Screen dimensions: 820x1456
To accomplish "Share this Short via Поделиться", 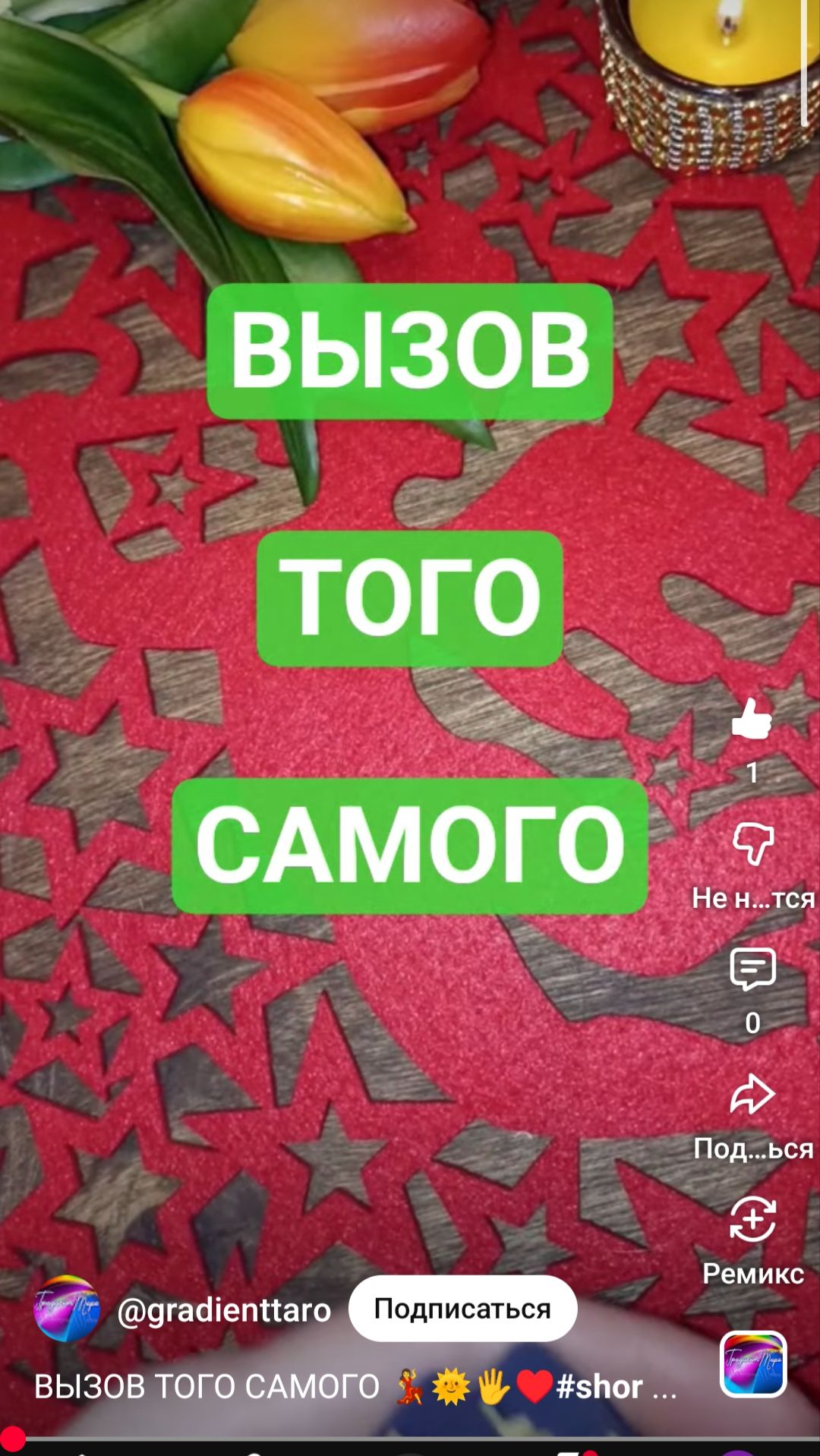I will click(752, 1095).
